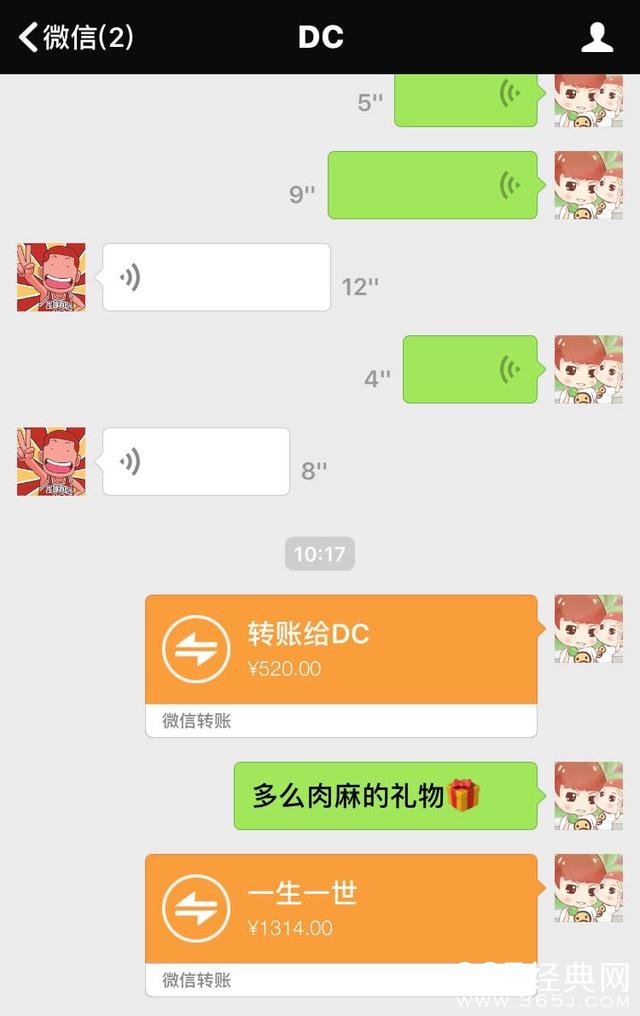Go back to the 微信 chat list

tap(76, 37)
